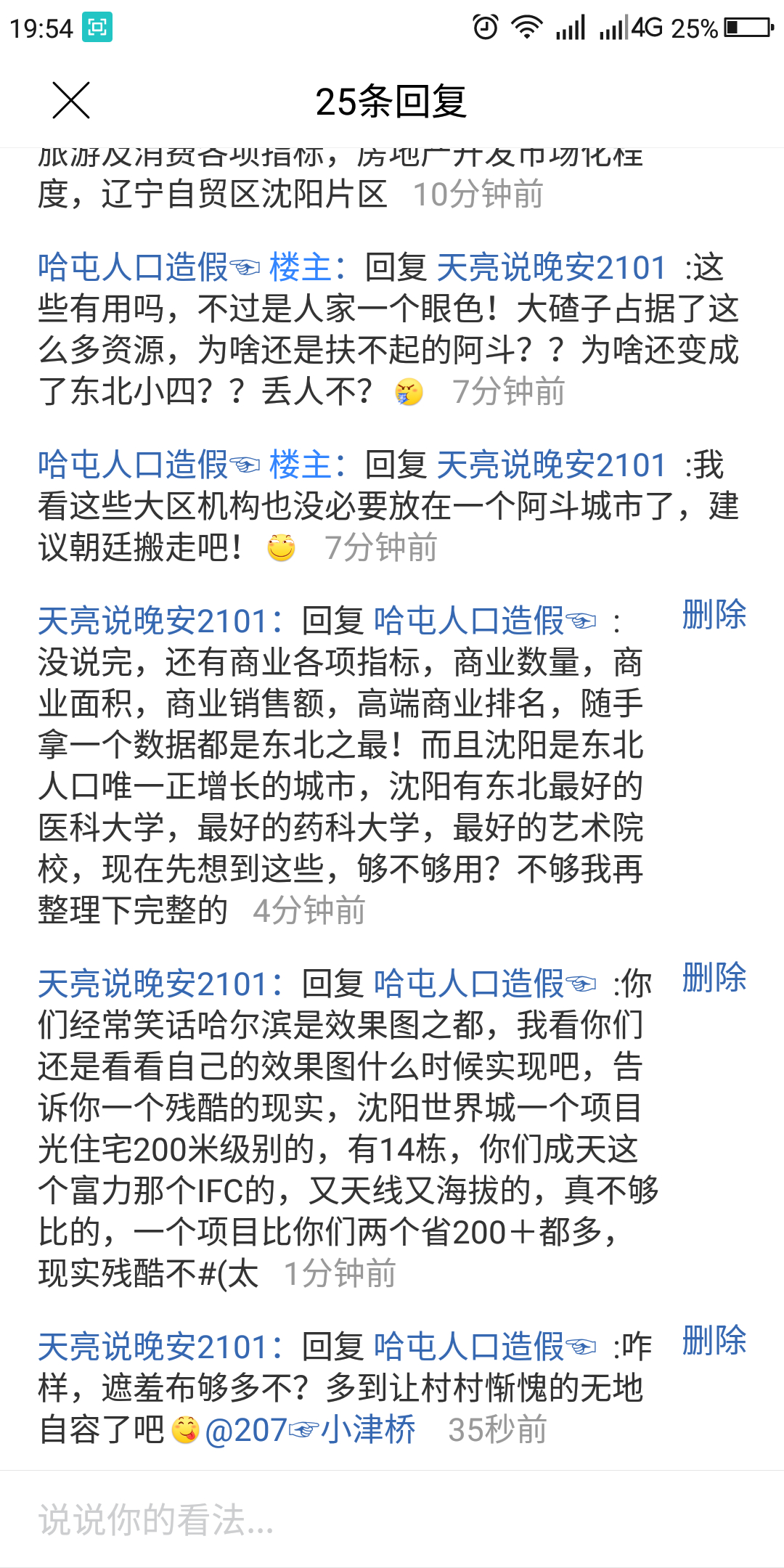Visit 天亮说晚安2101 profile on the 遮羞布 reply
This screenshot has height=1568, width=784.
(154, 1347)
